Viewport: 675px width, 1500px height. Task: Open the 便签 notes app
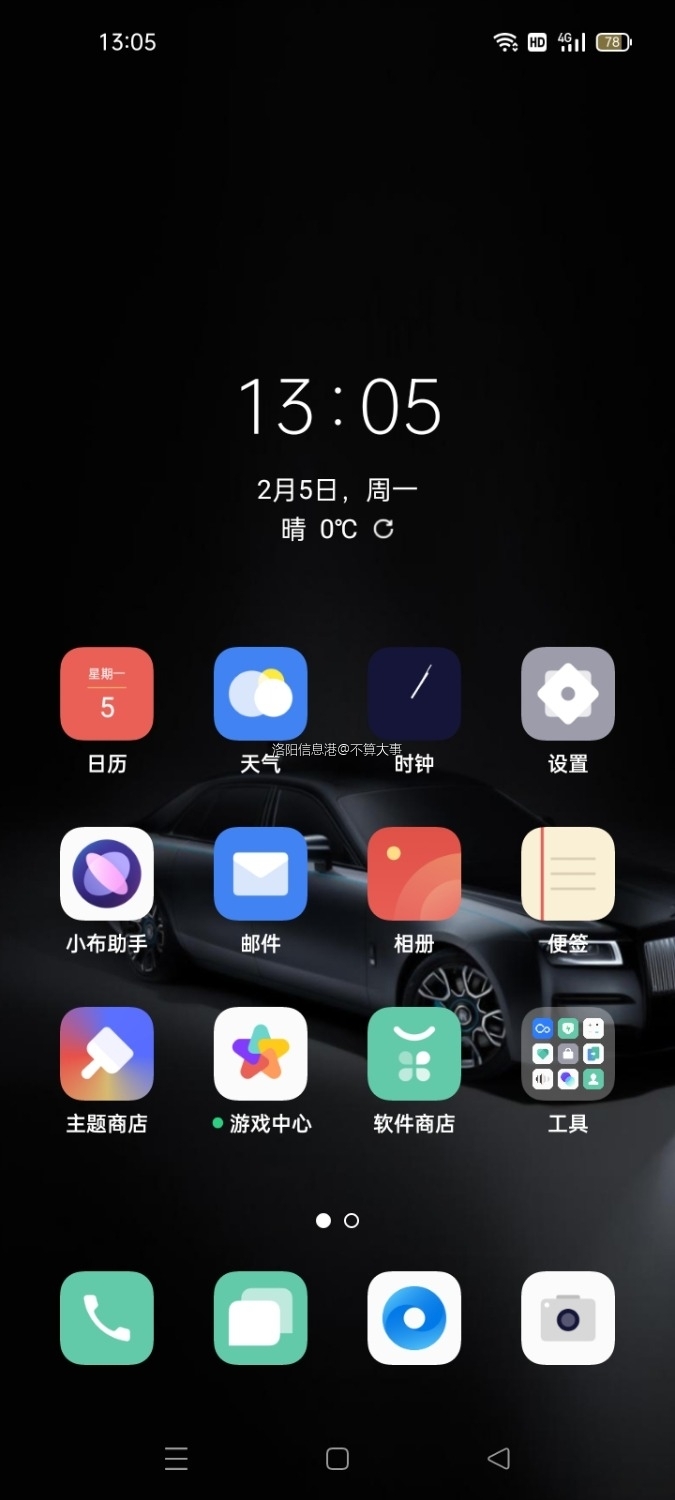coord(567,874)
